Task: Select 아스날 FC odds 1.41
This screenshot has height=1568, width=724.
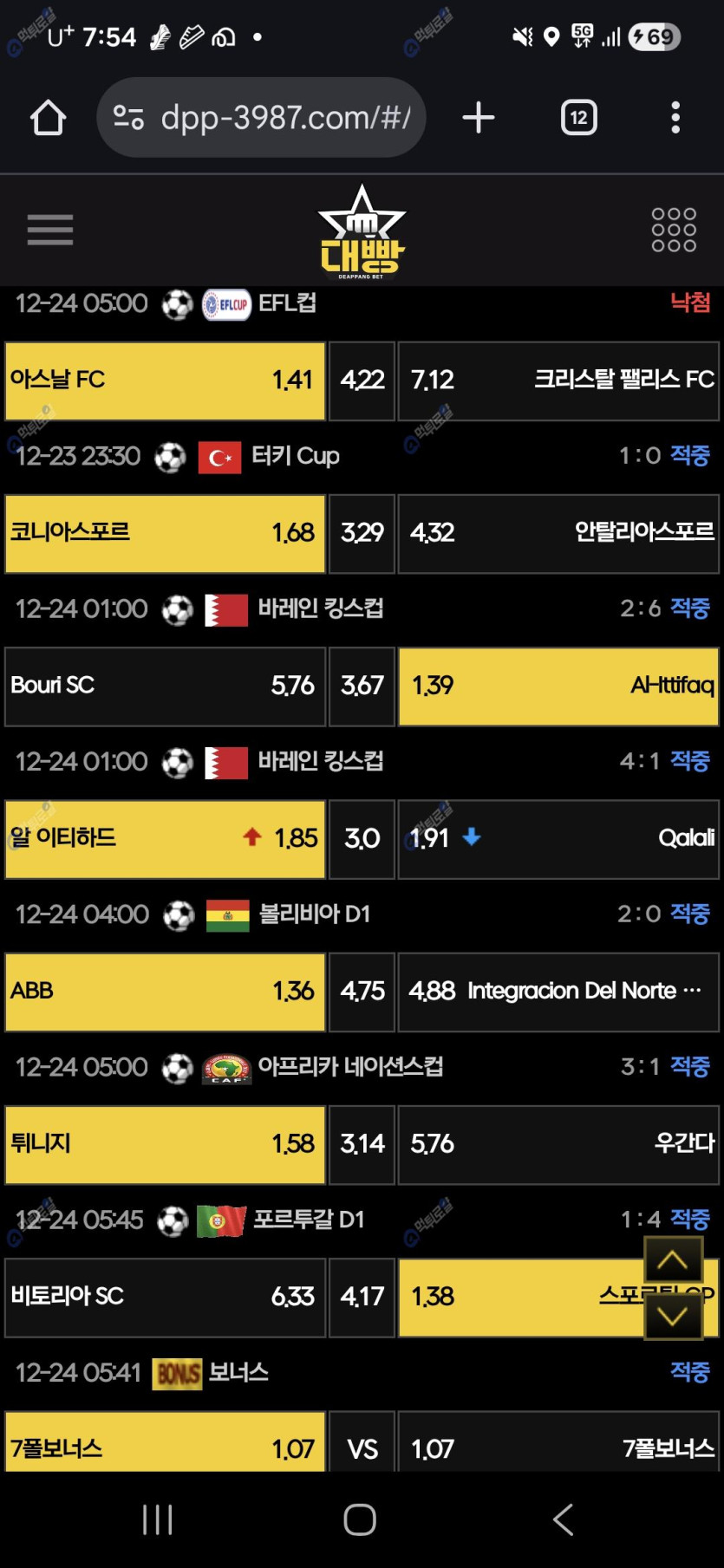Action: 165,381
